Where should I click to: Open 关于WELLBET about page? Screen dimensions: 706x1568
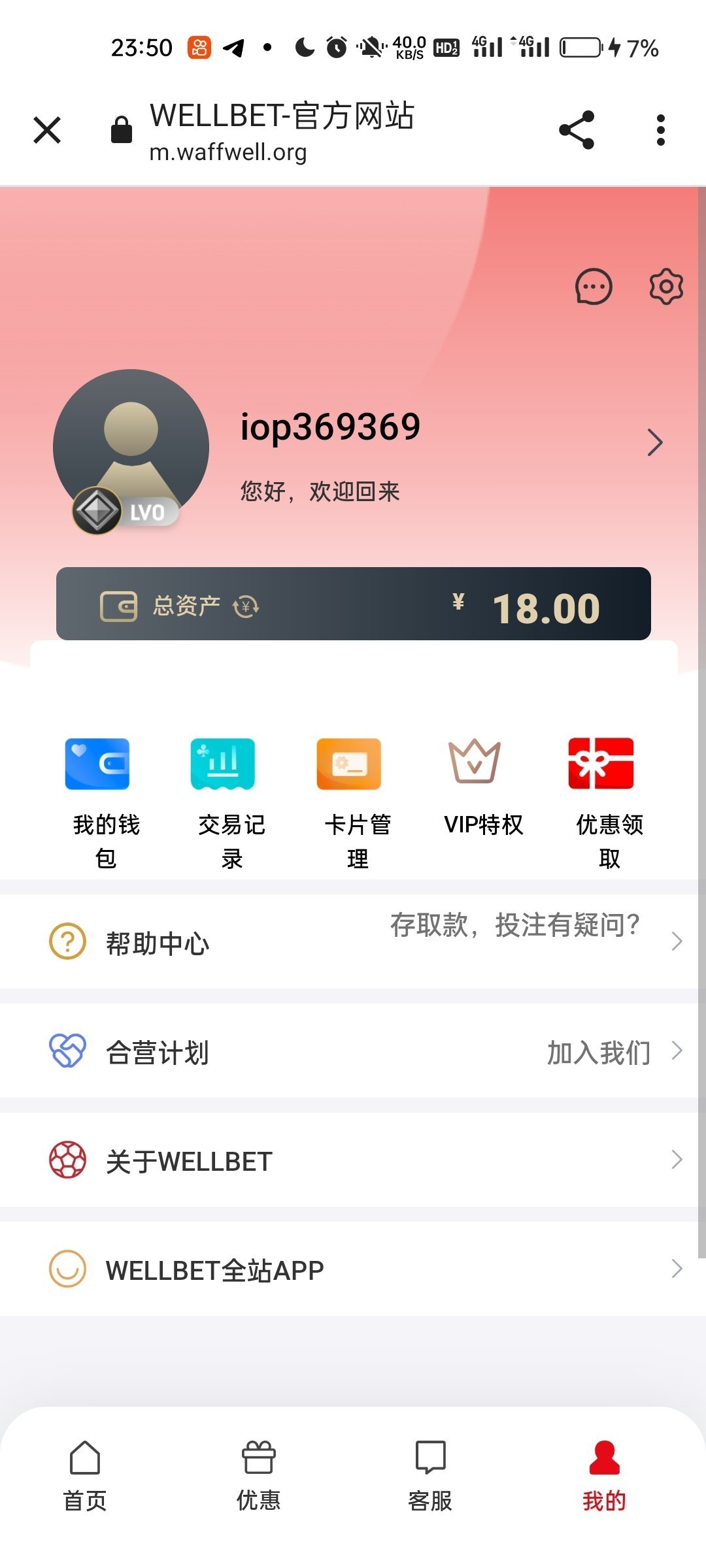(353, 1160)
